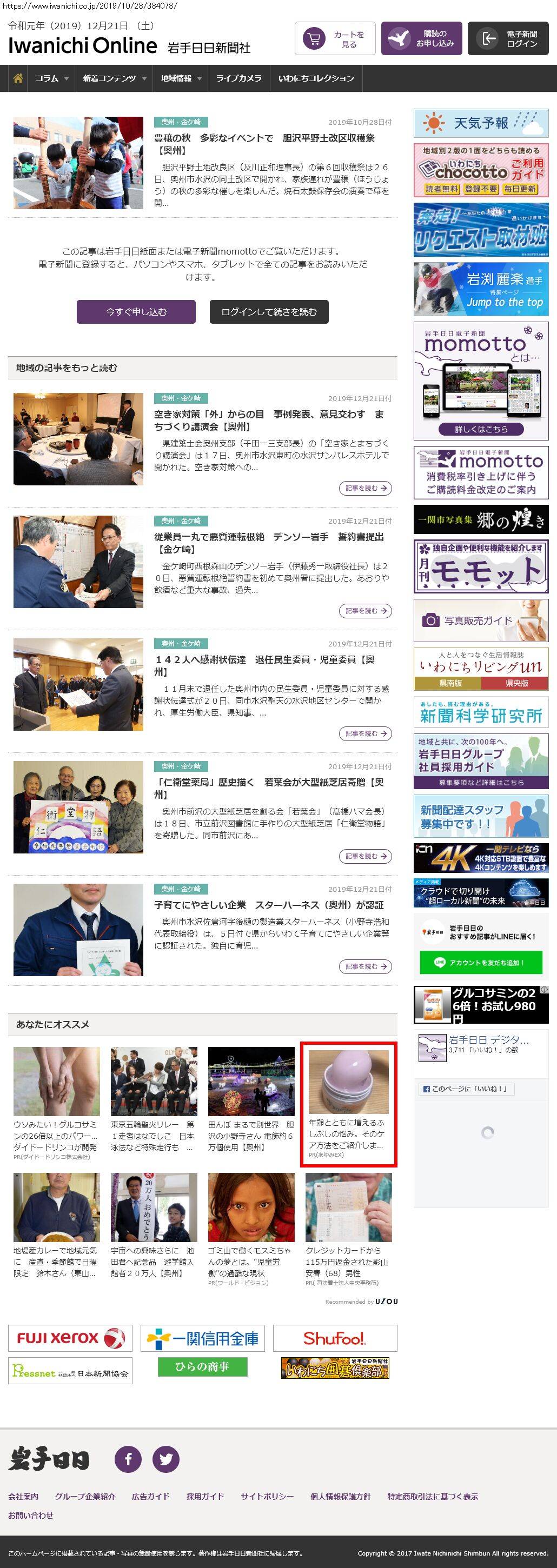The width and height of the screenshot is (557, 1568).
Task: Expand the 地域情報 menu
Action: [181, 78]
